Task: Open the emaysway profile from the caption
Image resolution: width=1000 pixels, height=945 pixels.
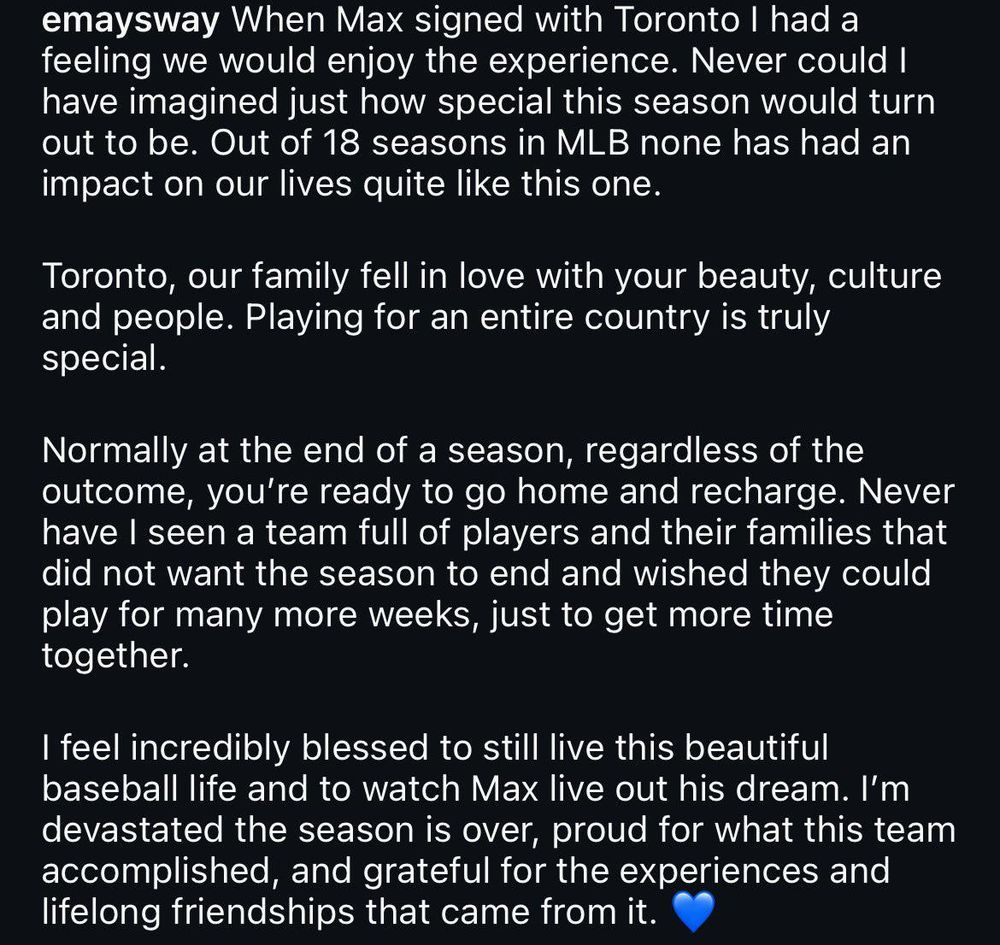Action: point(130,22)
